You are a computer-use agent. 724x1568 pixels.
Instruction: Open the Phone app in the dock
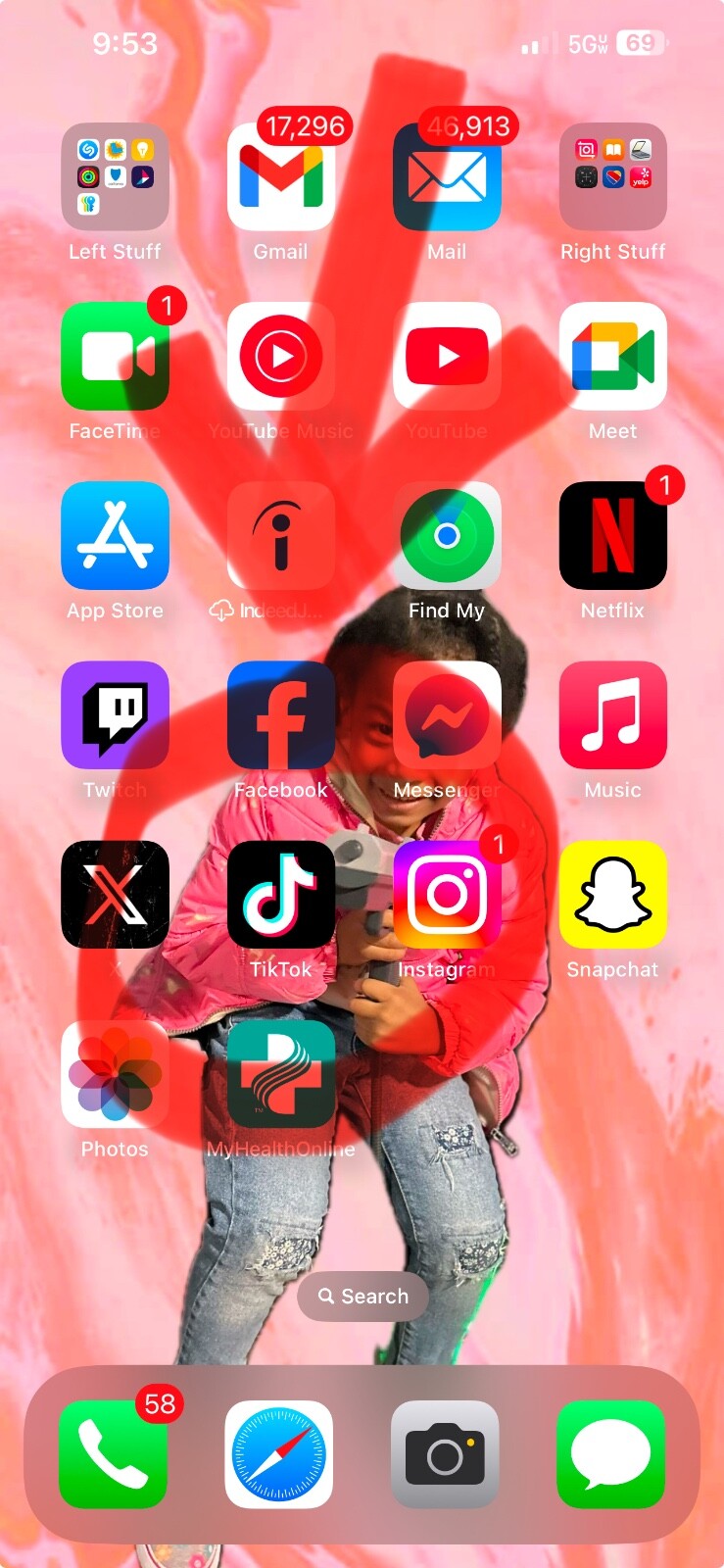click(113, 1454)
